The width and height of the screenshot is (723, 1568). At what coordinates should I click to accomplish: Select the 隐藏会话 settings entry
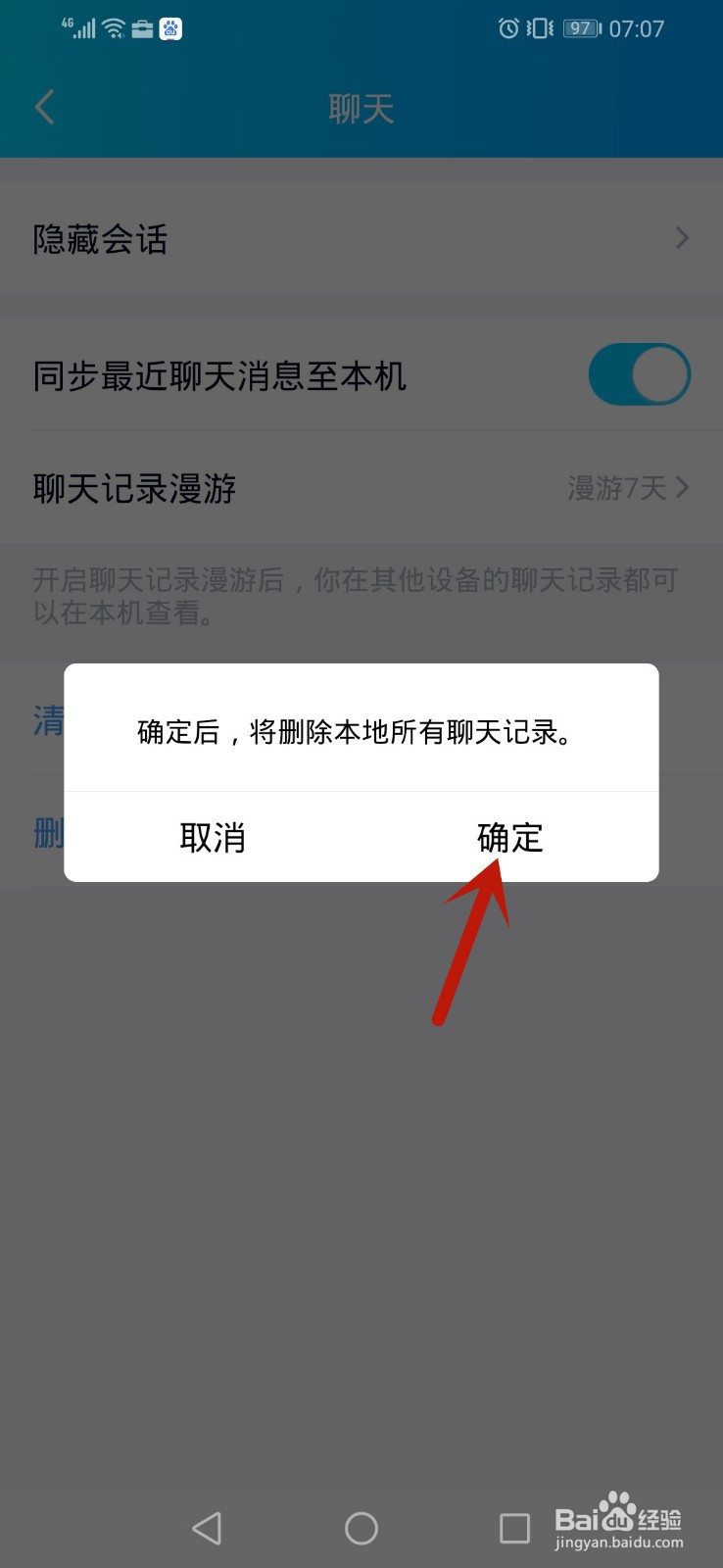coord(294,238)
